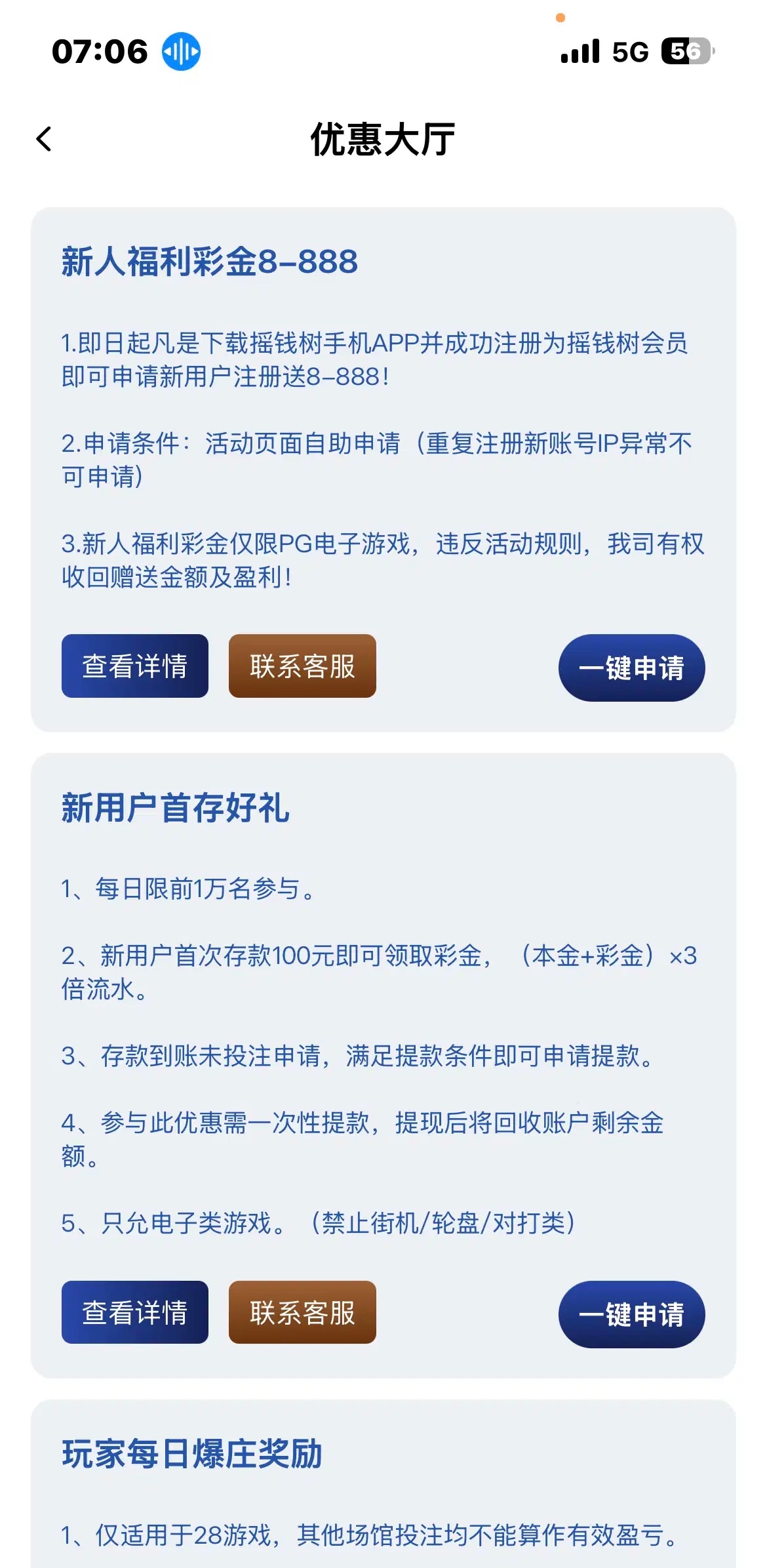This screenshot has width=767, height=1568.
Task: Open 查看详情 for 新用户首存好礼
Action: point(135,1312)
